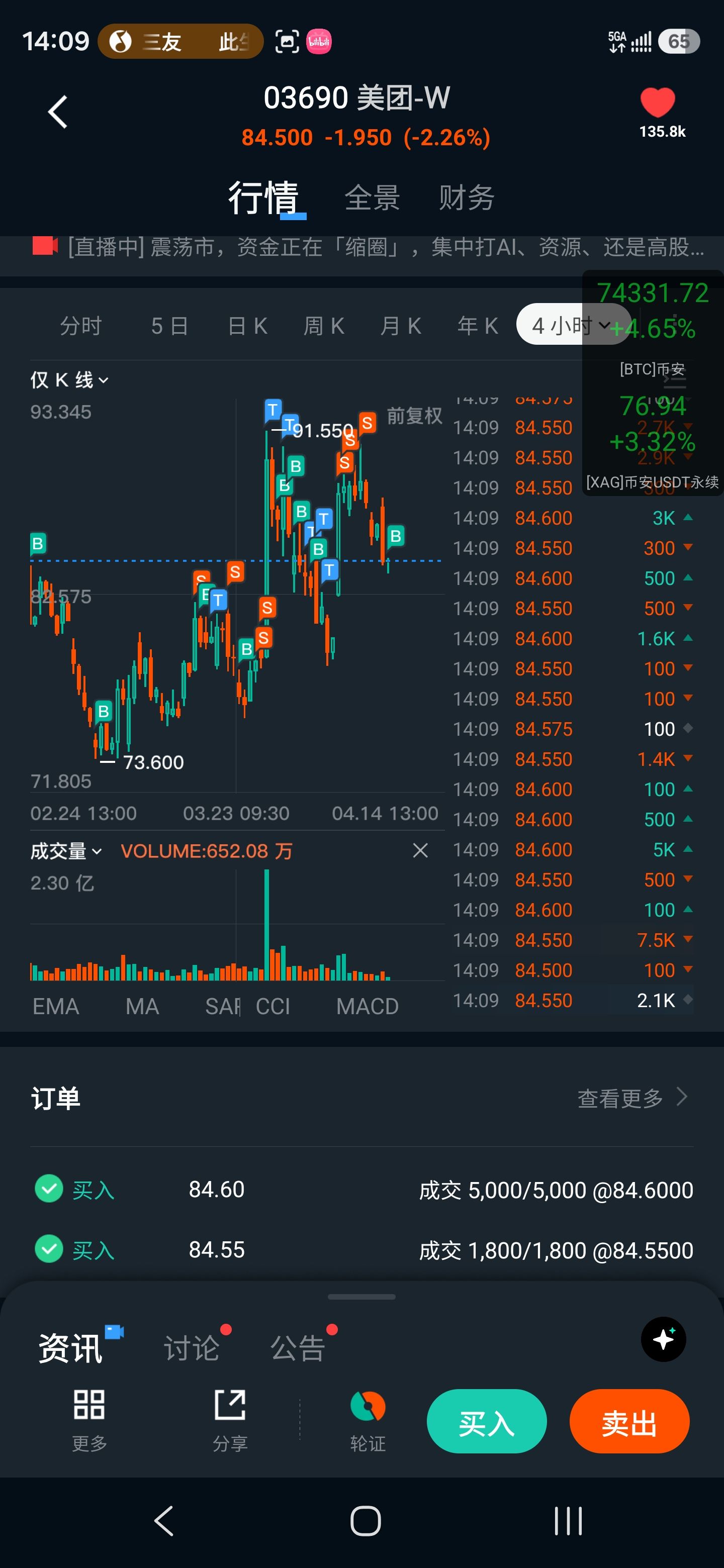Image resolution: width=724 pixels, height=1568 pixels.
Task: Switch to the 财务 tab
Action: click(x=467, y=198)
